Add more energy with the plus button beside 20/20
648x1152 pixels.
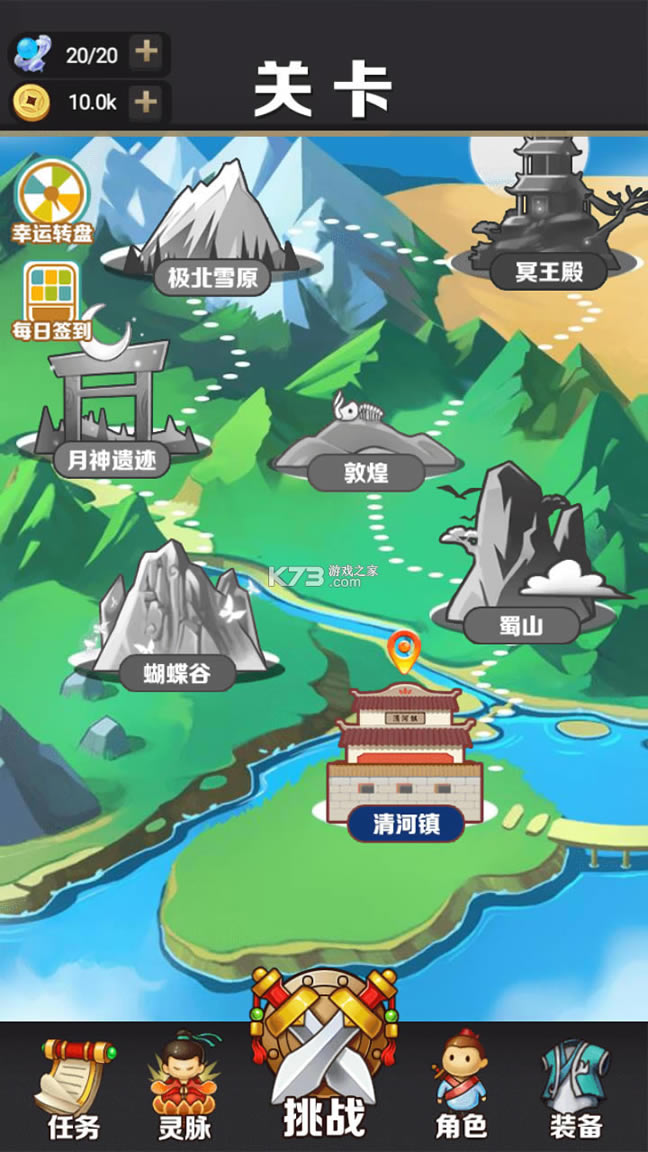coord(146,53)
